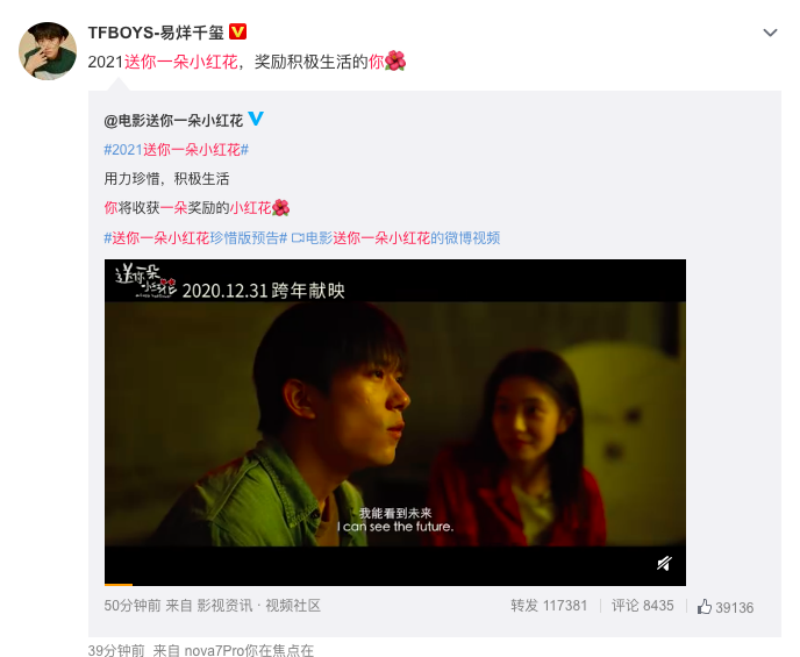Open the 电影送你一朵小红花的微博视频 link

[x=402, y=238]
